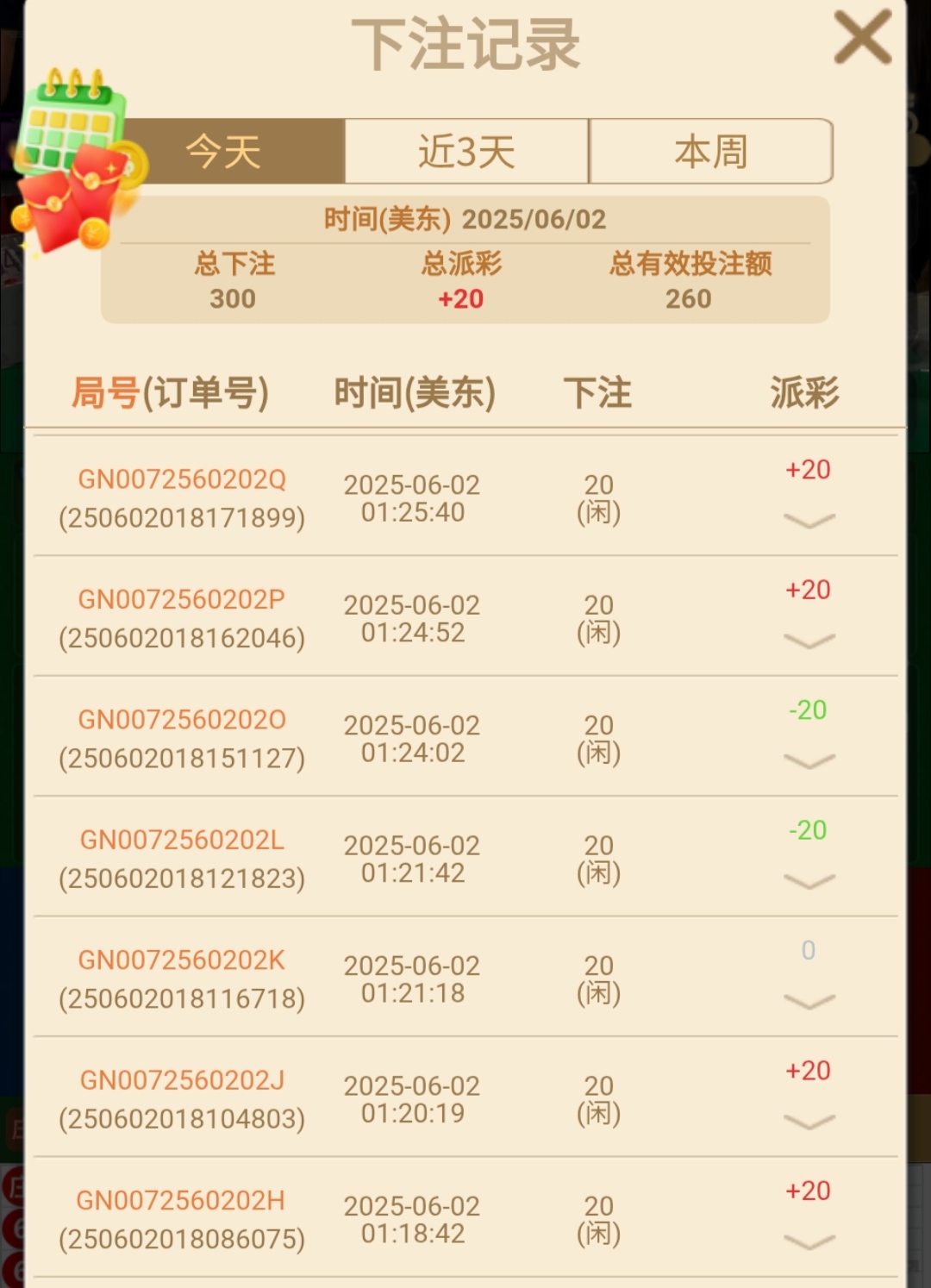Viewport: 931px width, 1288px height.
Task: Expand details for round GN0072560202P
Action: click(809, 641)
